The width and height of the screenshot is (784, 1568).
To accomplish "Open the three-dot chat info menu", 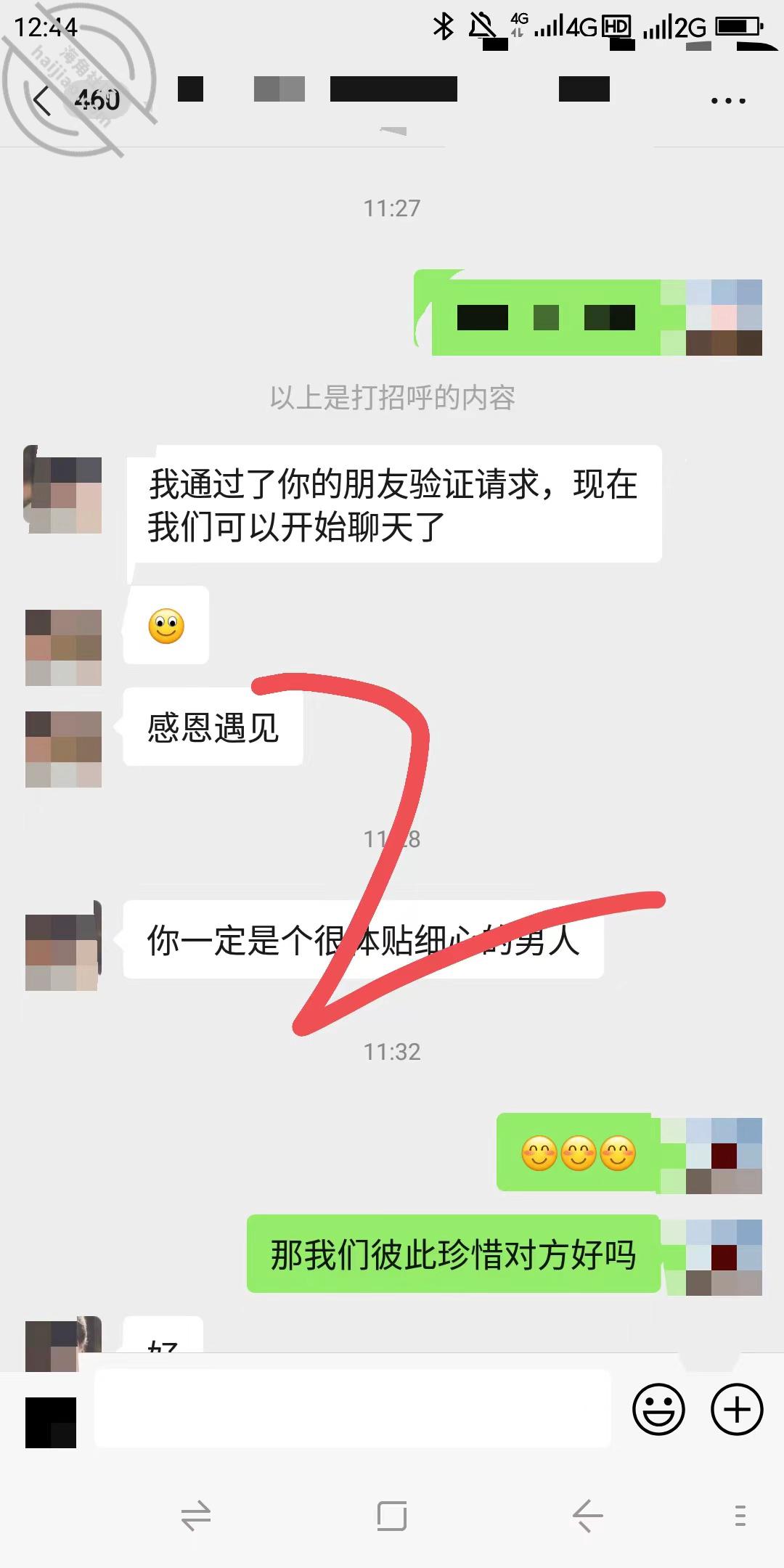I will [x=728, y=101].
